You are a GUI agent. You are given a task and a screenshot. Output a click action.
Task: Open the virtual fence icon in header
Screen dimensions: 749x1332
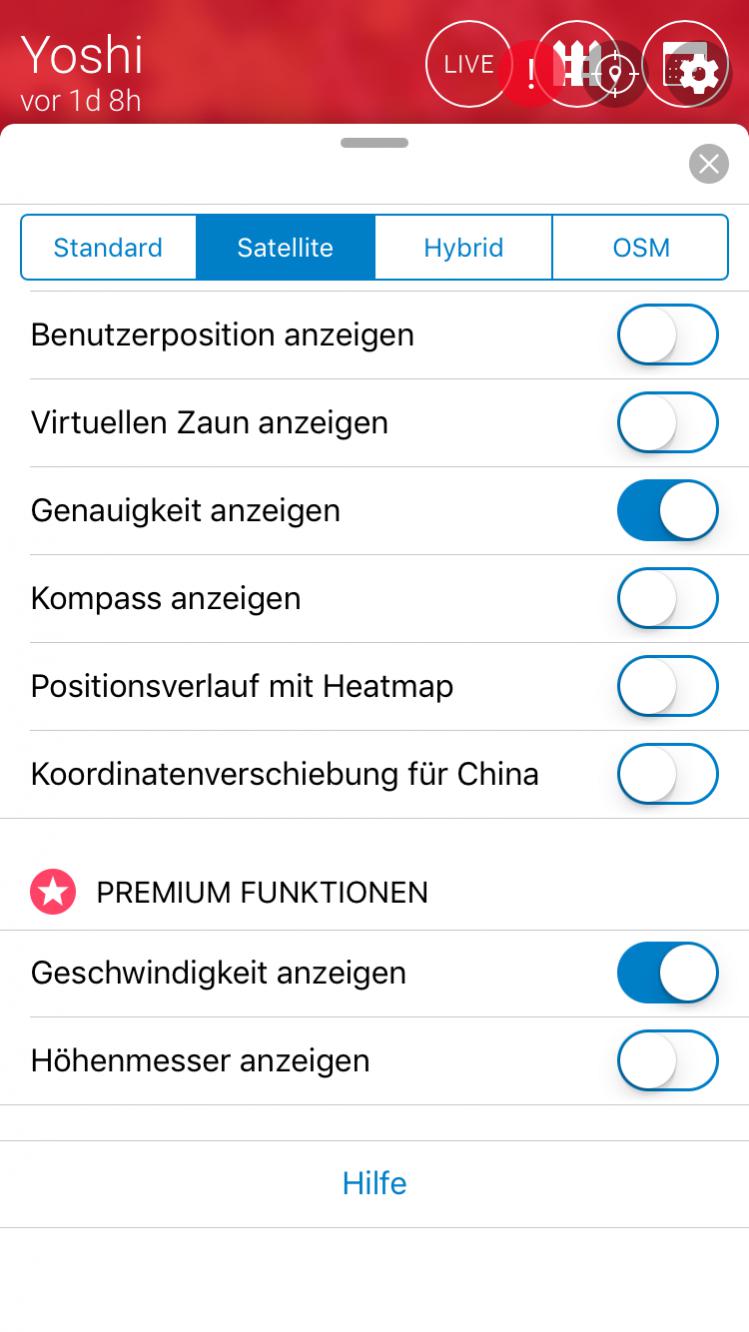[577, 64]
